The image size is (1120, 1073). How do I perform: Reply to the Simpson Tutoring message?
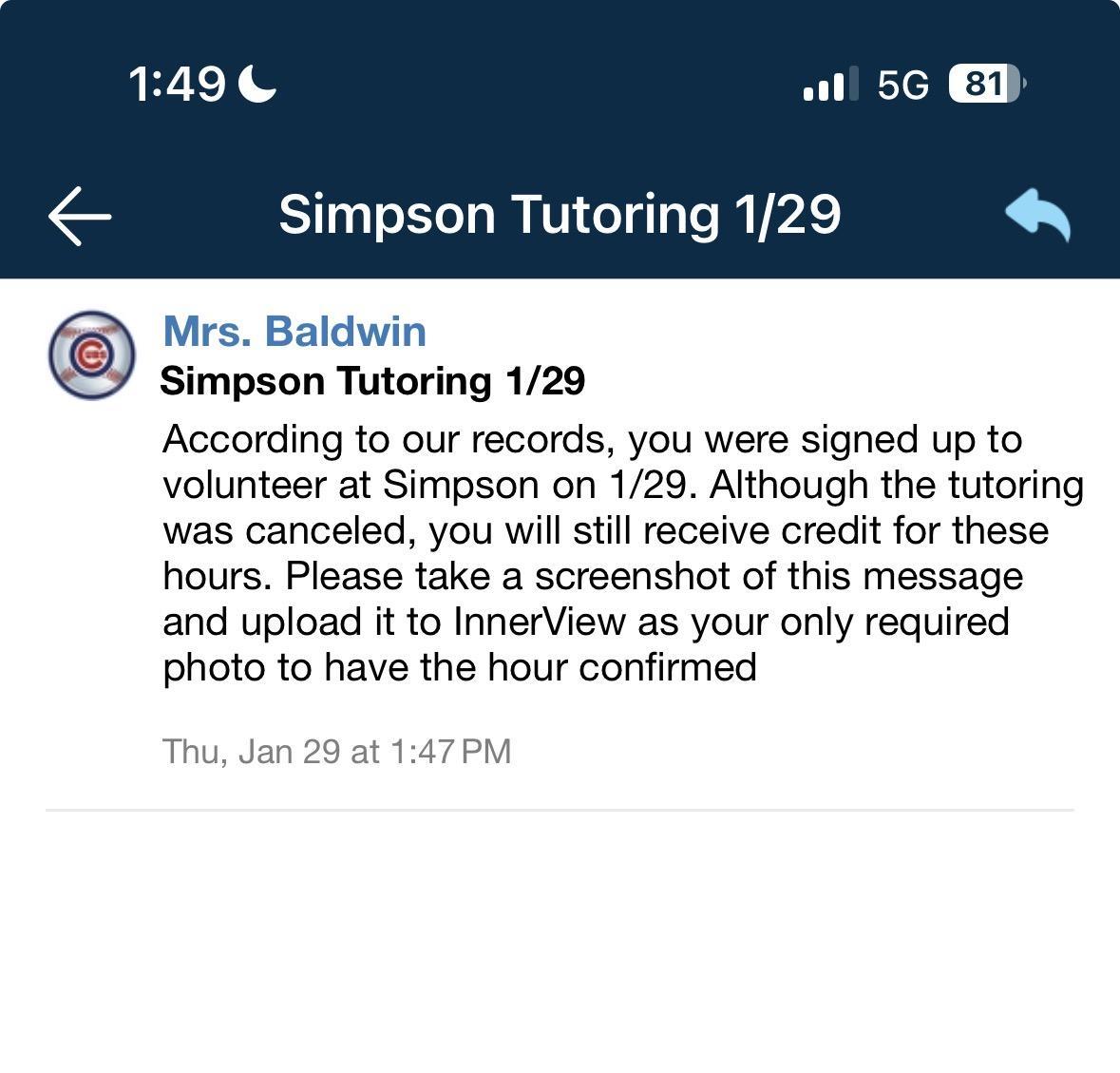click(1037, 215)
